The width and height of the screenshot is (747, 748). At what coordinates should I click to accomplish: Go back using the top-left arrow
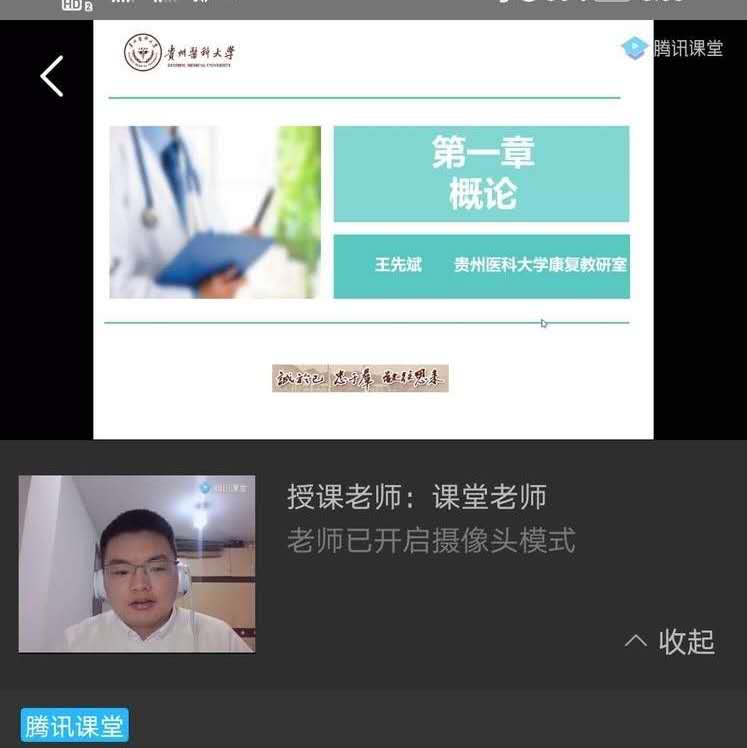coord(52,76)
